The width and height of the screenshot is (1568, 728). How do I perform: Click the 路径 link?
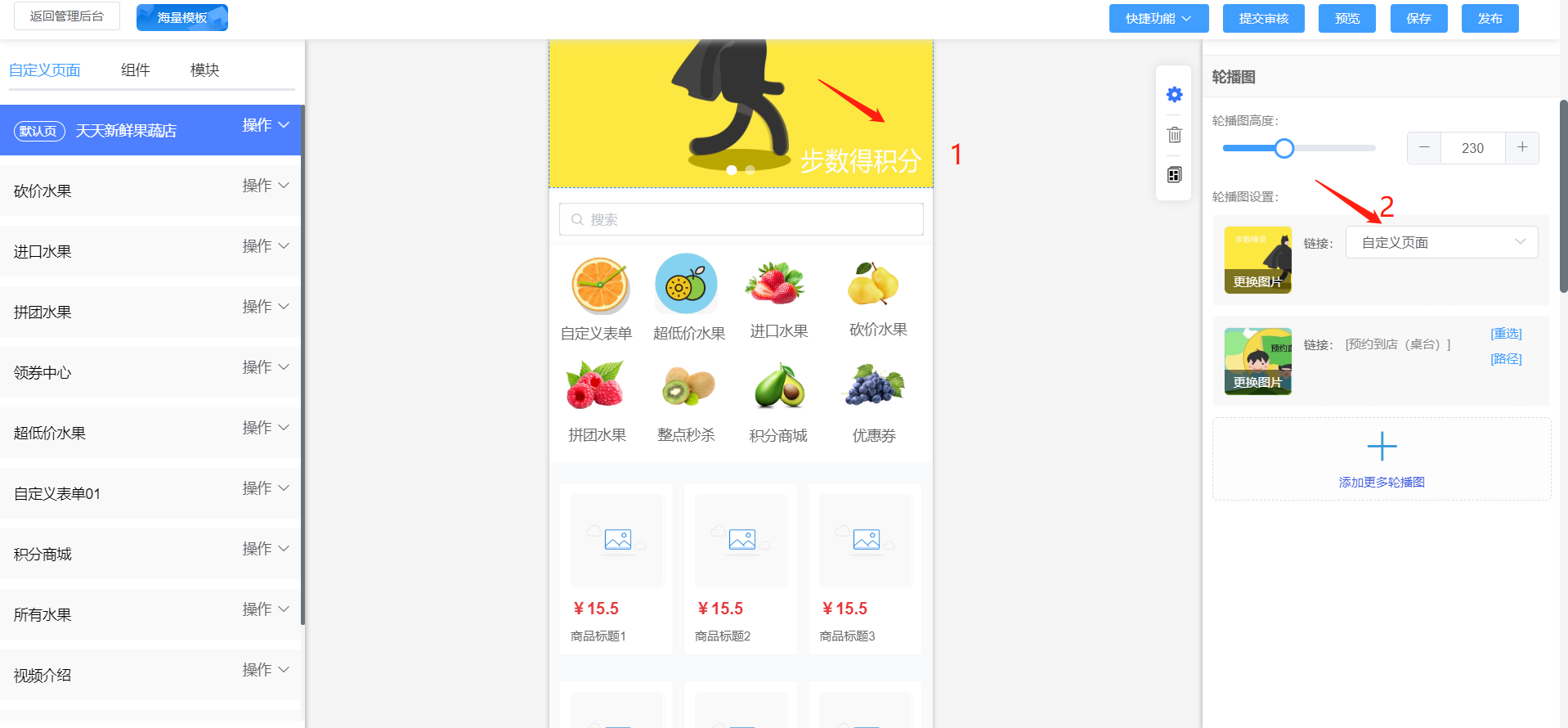pos(1506,359)
